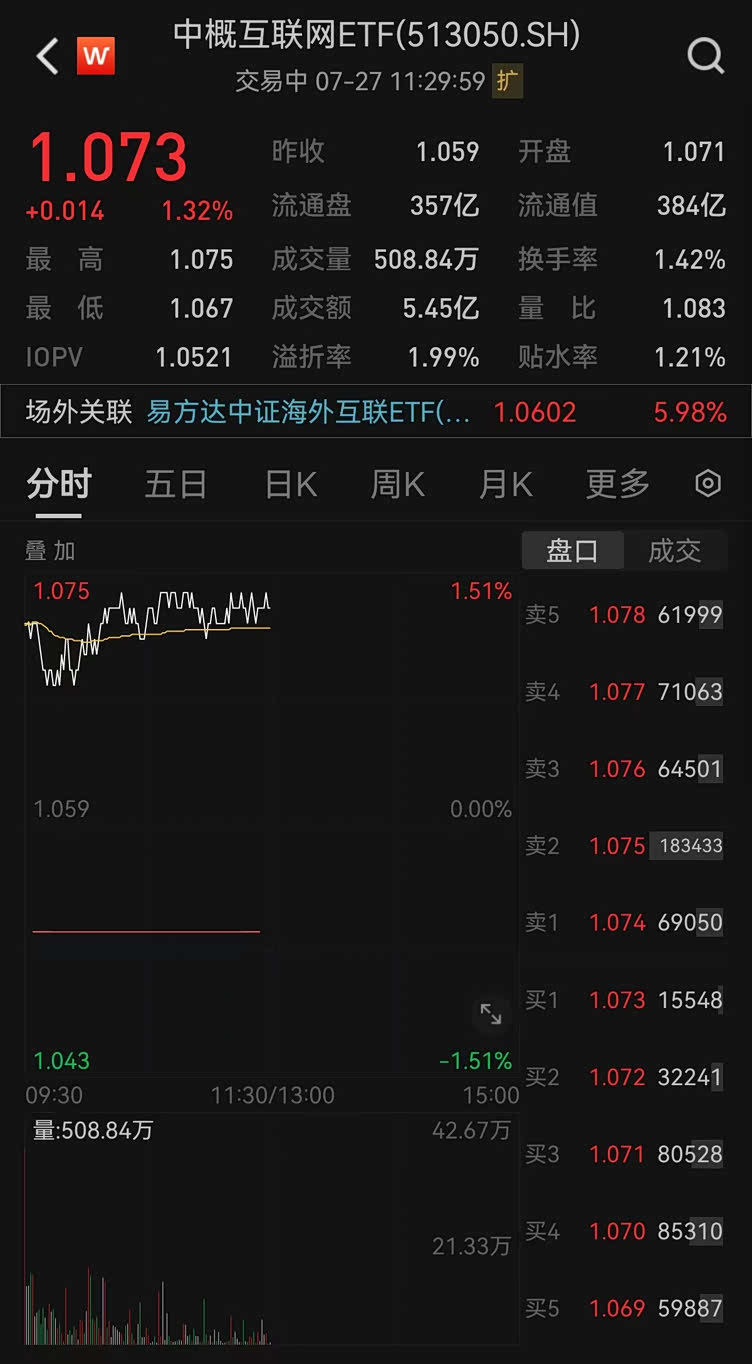Expand chart fullscreen with the diagonal arrows icon

490,1014
